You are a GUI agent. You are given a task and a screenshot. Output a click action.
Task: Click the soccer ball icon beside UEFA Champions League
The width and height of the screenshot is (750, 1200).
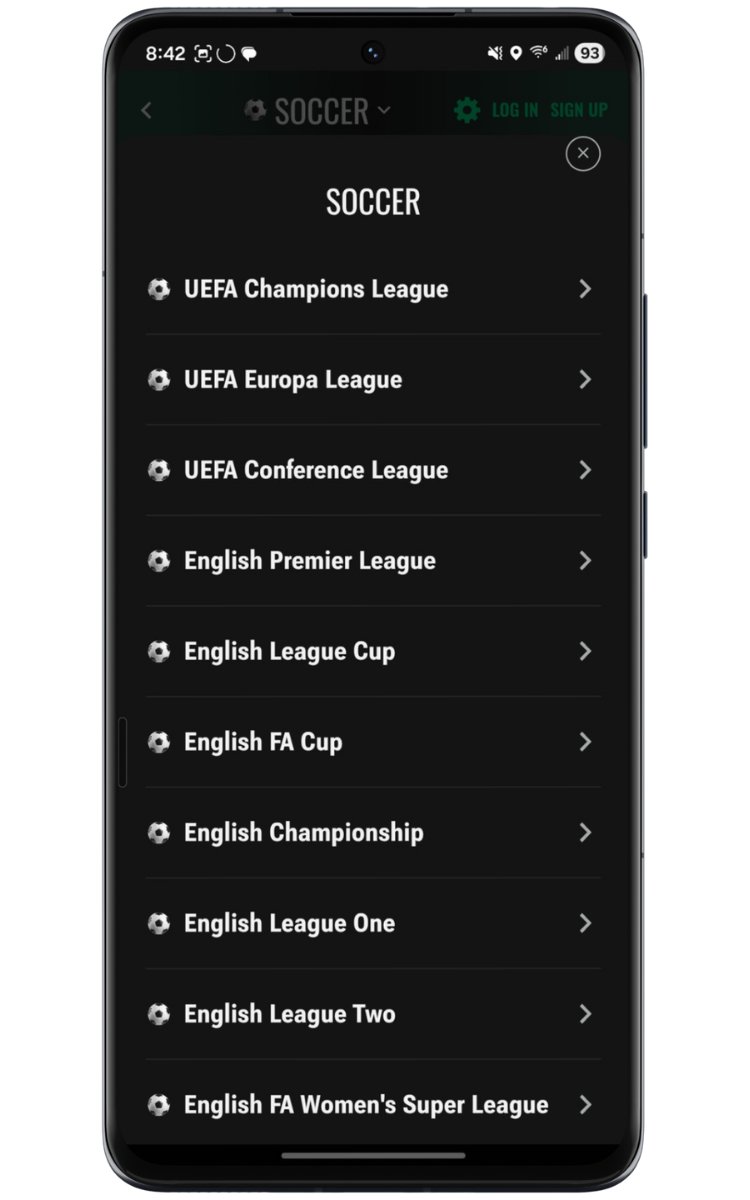[x=158, y=289]
